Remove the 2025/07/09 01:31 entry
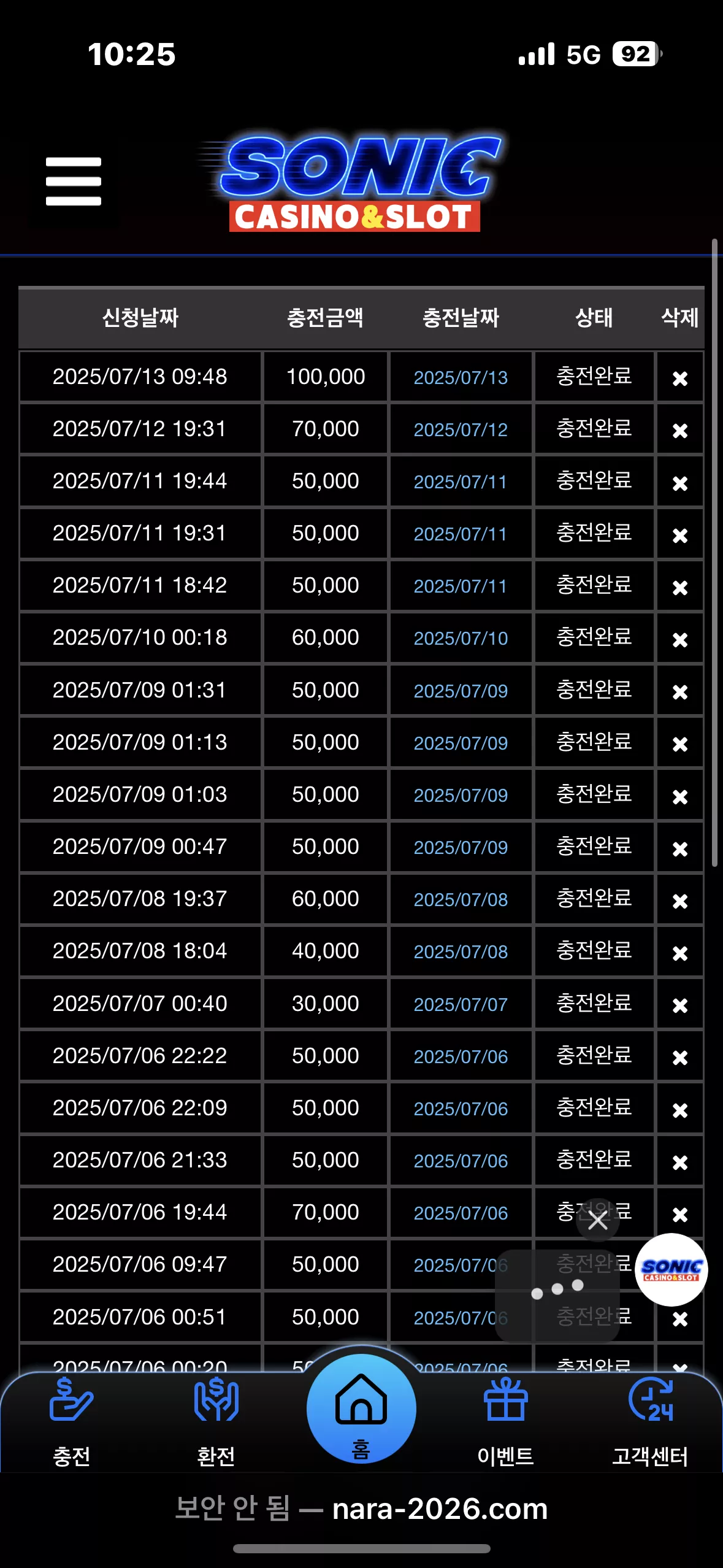723x1568 pixels. 679,692
